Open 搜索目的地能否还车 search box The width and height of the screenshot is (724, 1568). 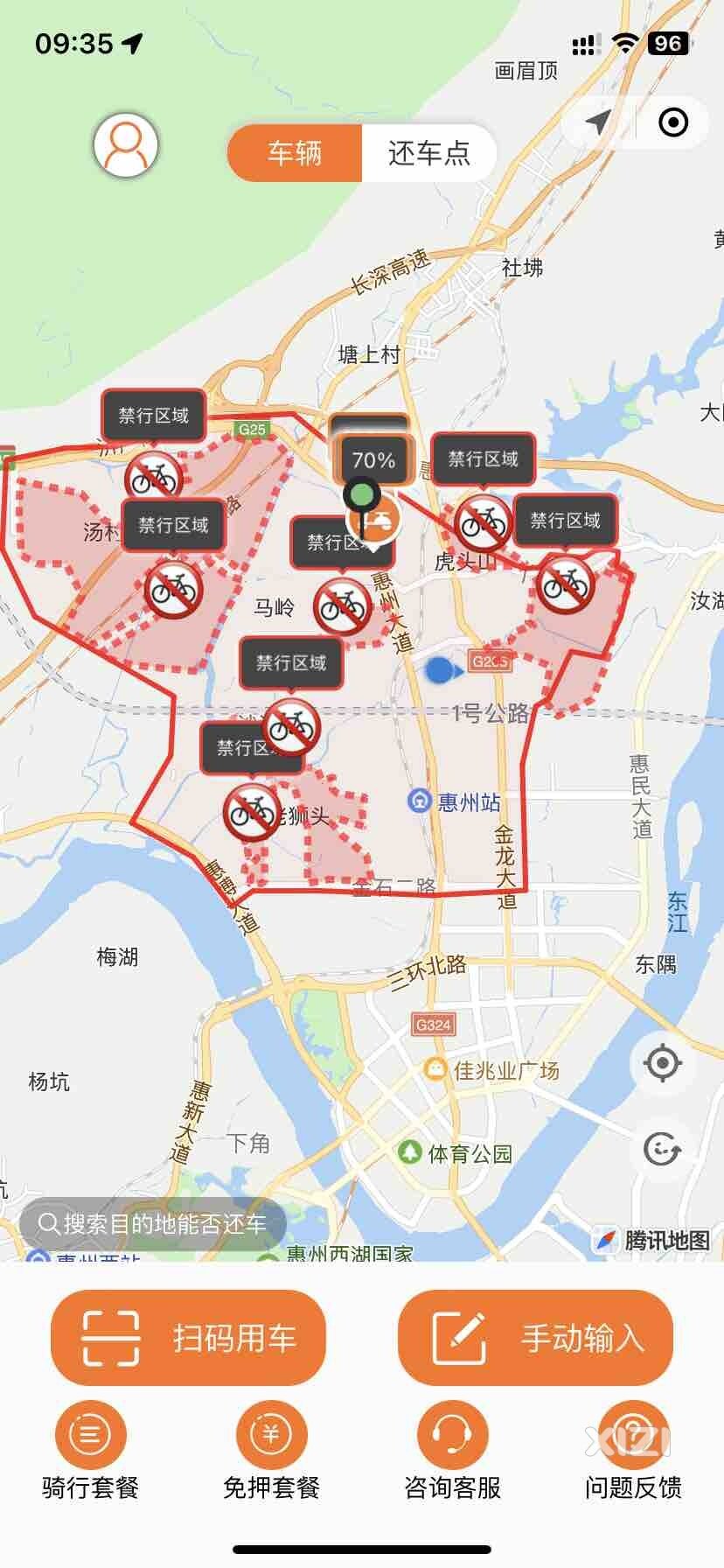click(x=153, y=1223)
